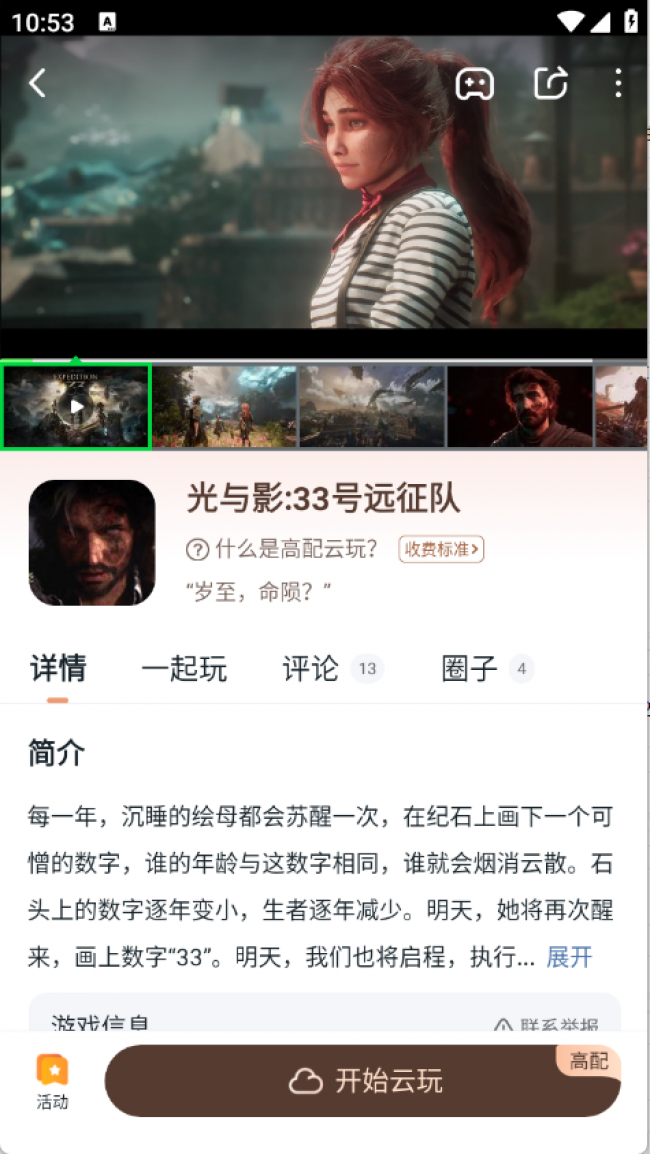The image size is (650, 1154).
Task: Tap the 收费标准 pricing button
Action: pos(441,549)
